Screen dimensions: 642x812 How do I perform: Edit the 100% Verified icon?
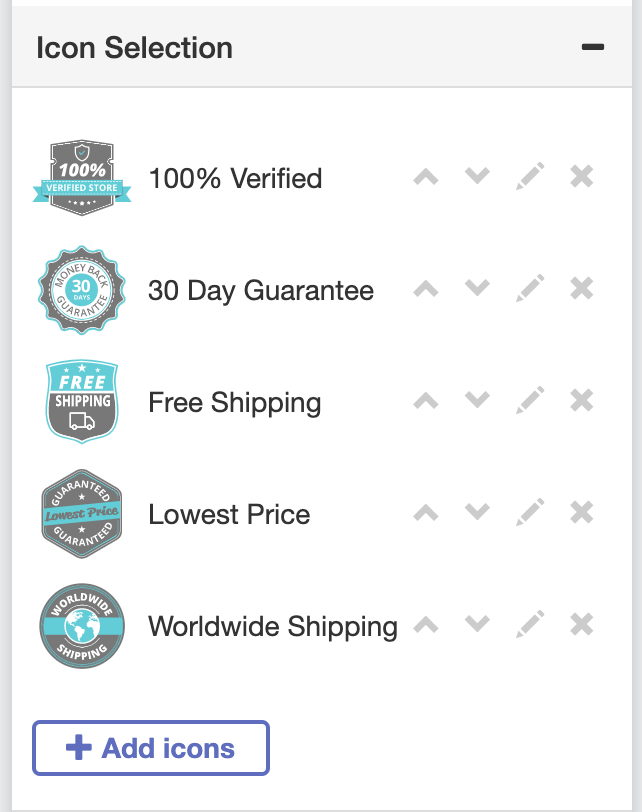531,178
